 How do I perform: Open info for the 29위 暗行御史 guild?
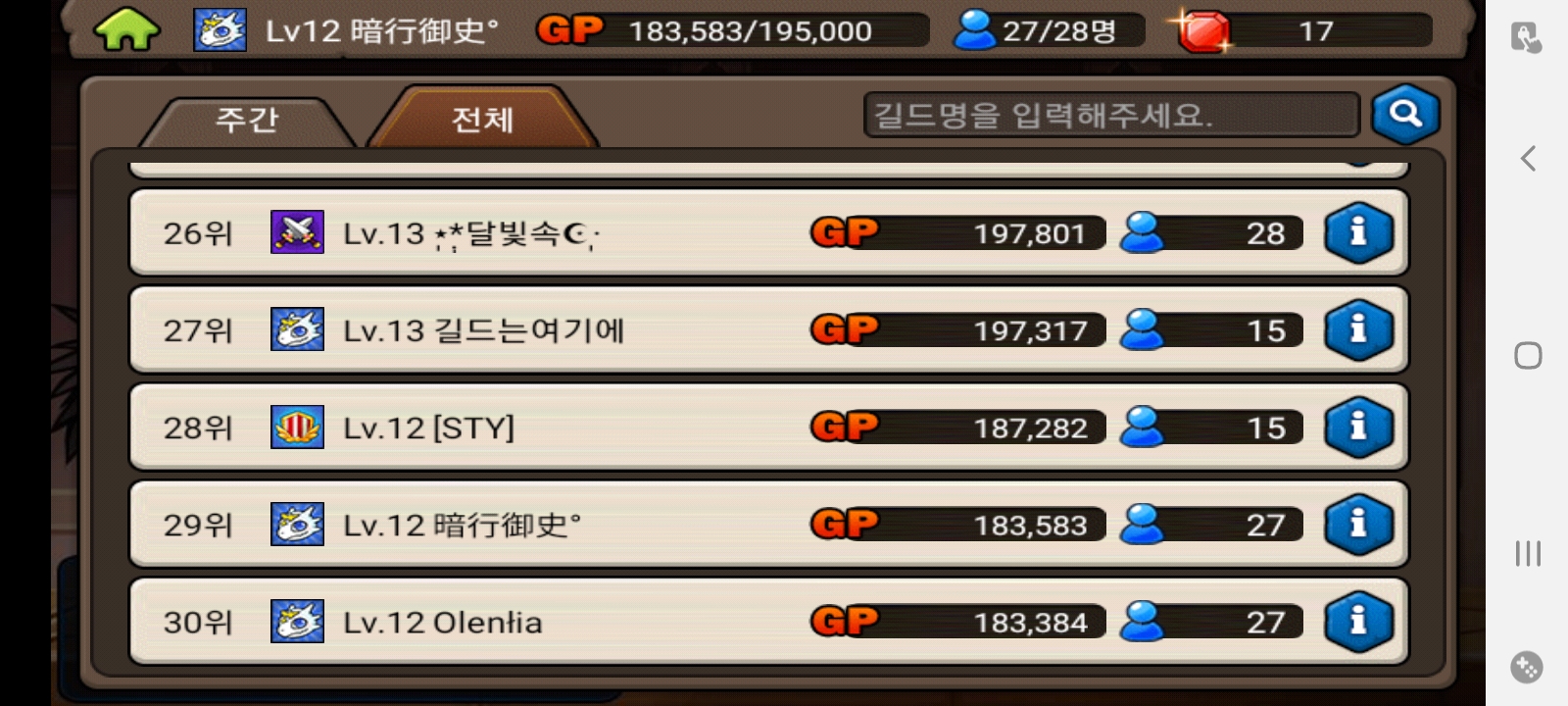pyautogui.click(x=1358, y=525)
